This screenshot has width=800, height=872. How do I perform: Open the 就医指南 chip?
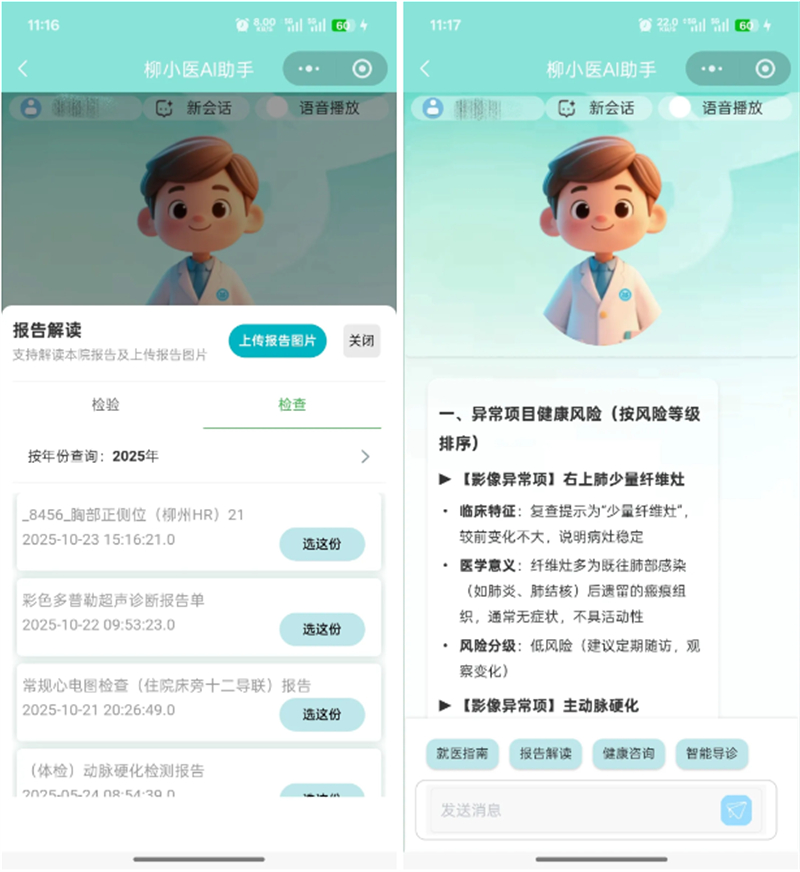pos(461,753)
